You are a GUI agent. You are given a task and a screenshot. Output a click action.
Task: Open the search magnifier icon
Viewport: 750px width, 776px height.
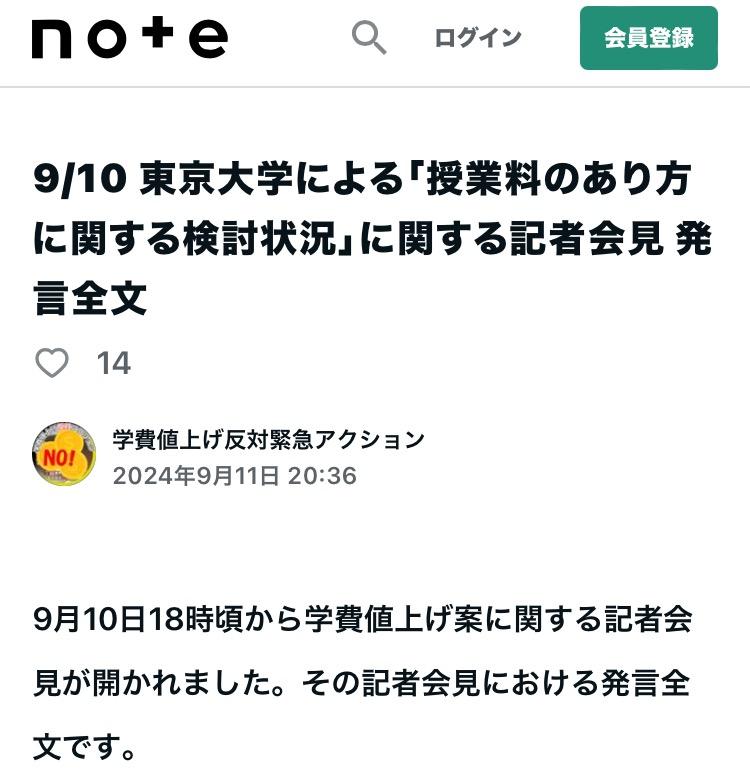coord(369,38)
